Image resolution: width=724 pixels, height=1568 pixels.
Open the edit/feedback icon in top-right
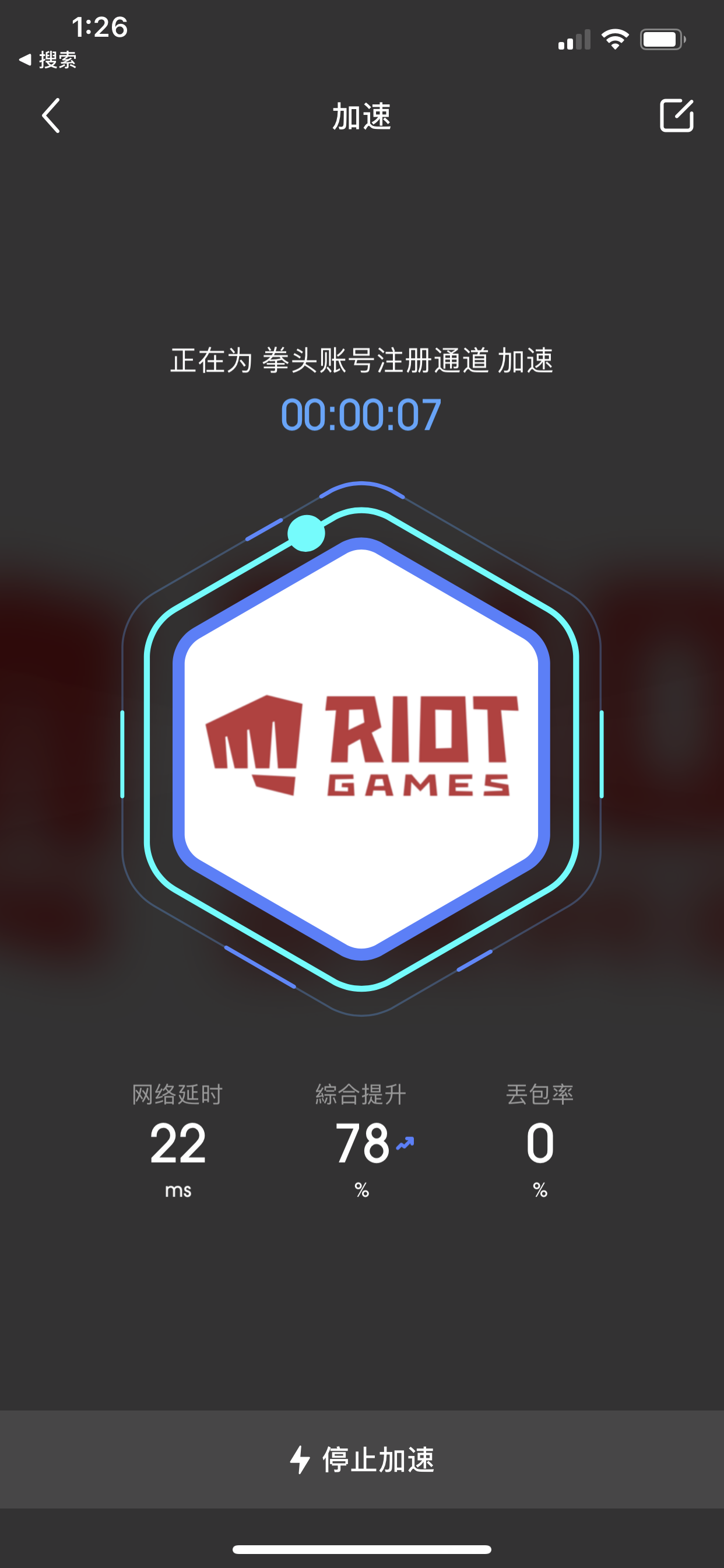[x=677, y=116]
